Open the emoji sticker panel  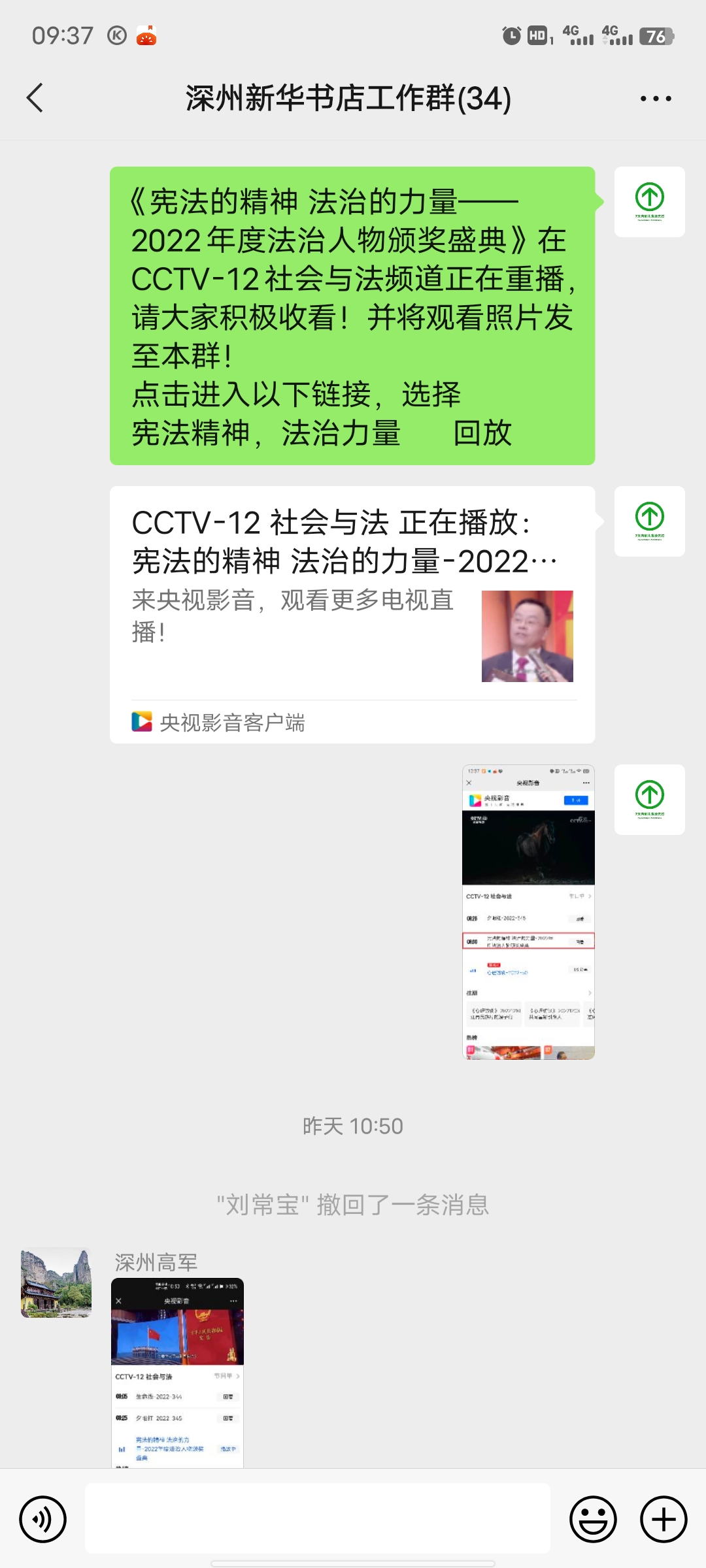pyautogui.click(x=593, y=1519)
